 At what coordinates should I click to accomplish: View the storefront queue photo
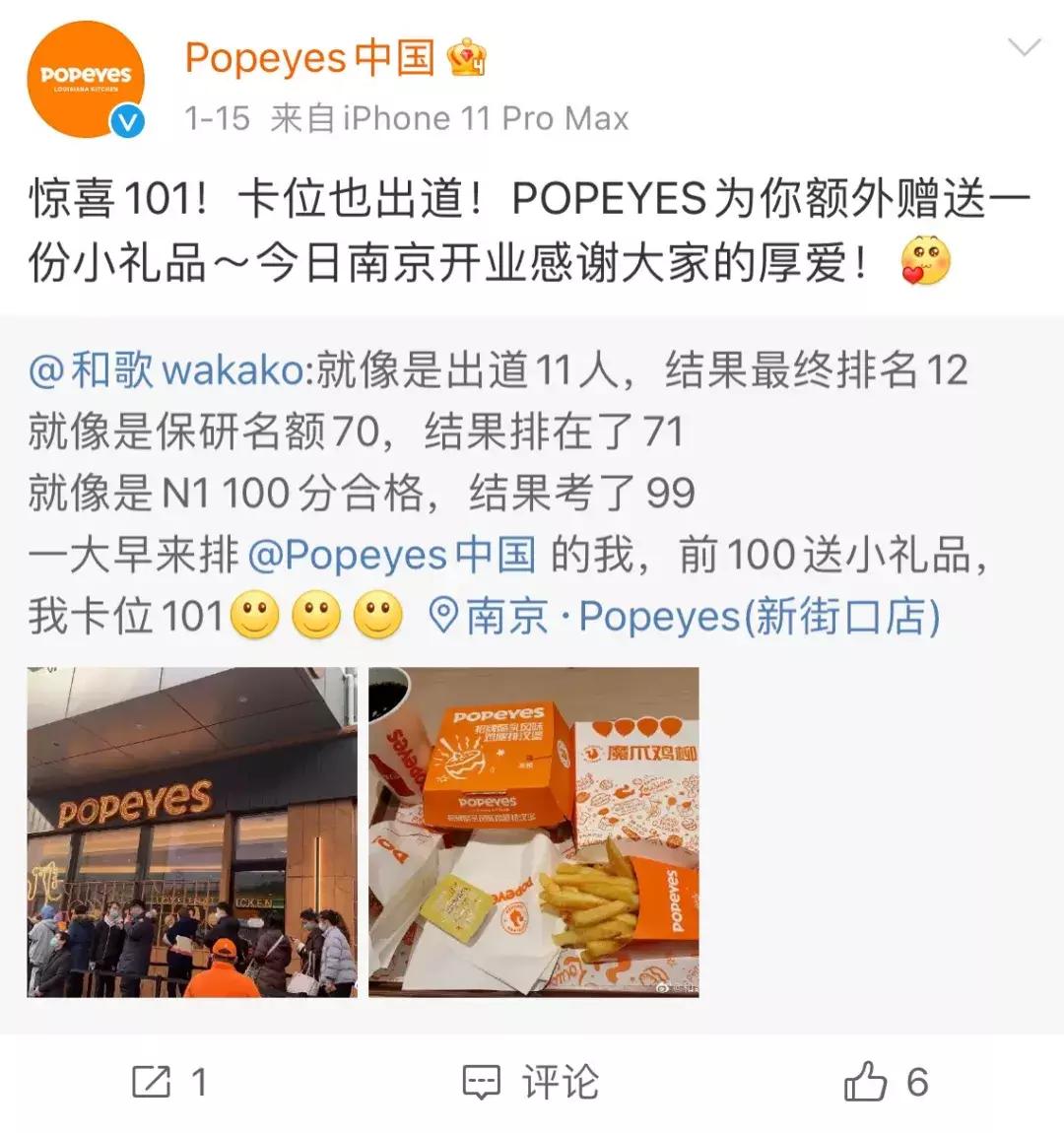click(x=192, y=833)
